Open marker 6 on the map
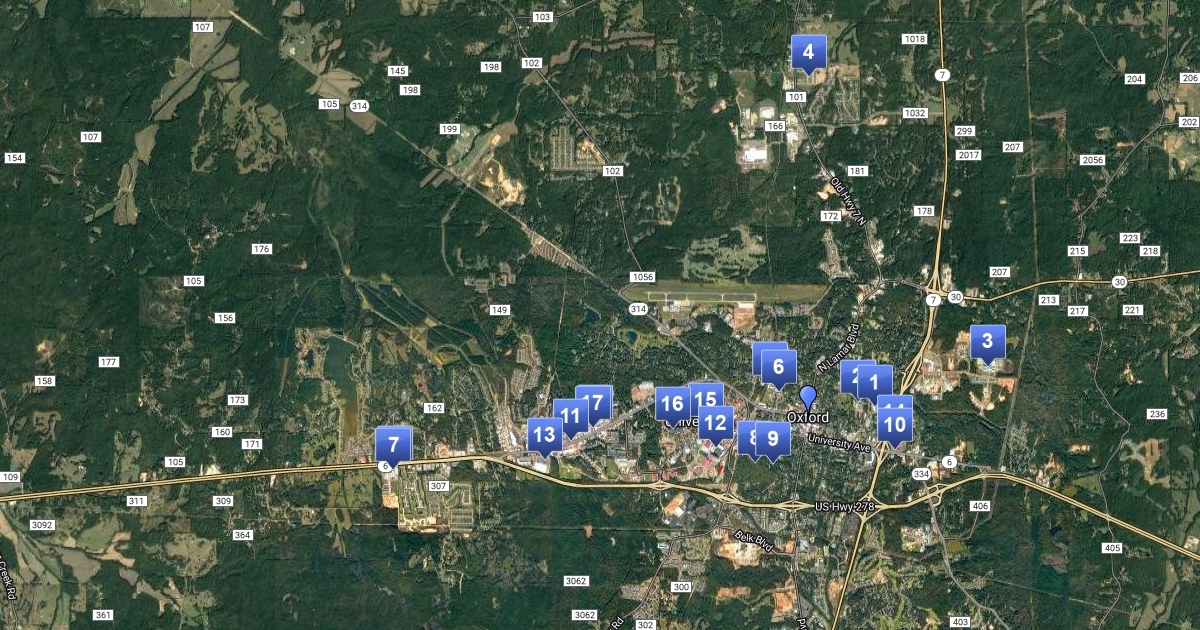 (x=779, y=367)
